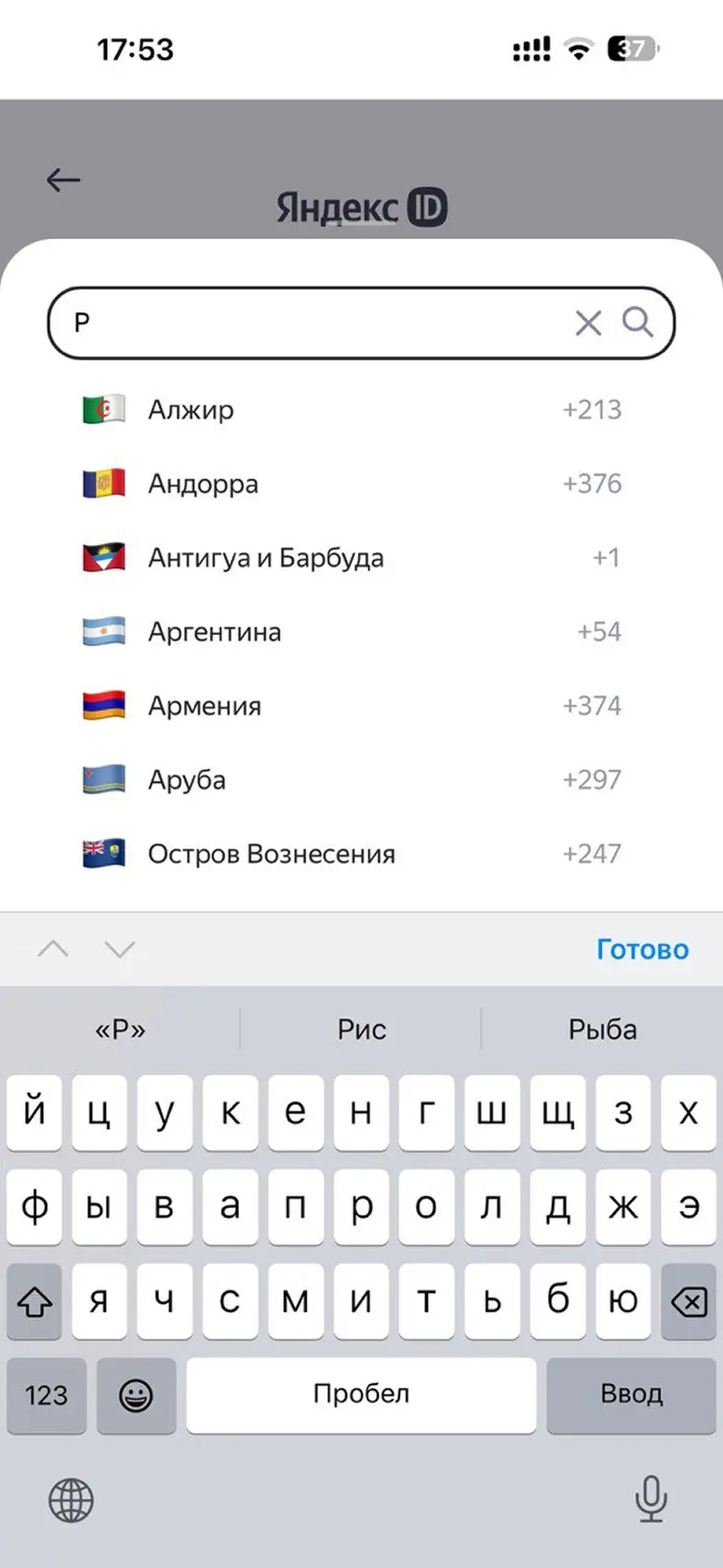Switch keyboard language with globe key
Image resolution: width=723 pixels, height=1568 pixels.
[71, 1501]
